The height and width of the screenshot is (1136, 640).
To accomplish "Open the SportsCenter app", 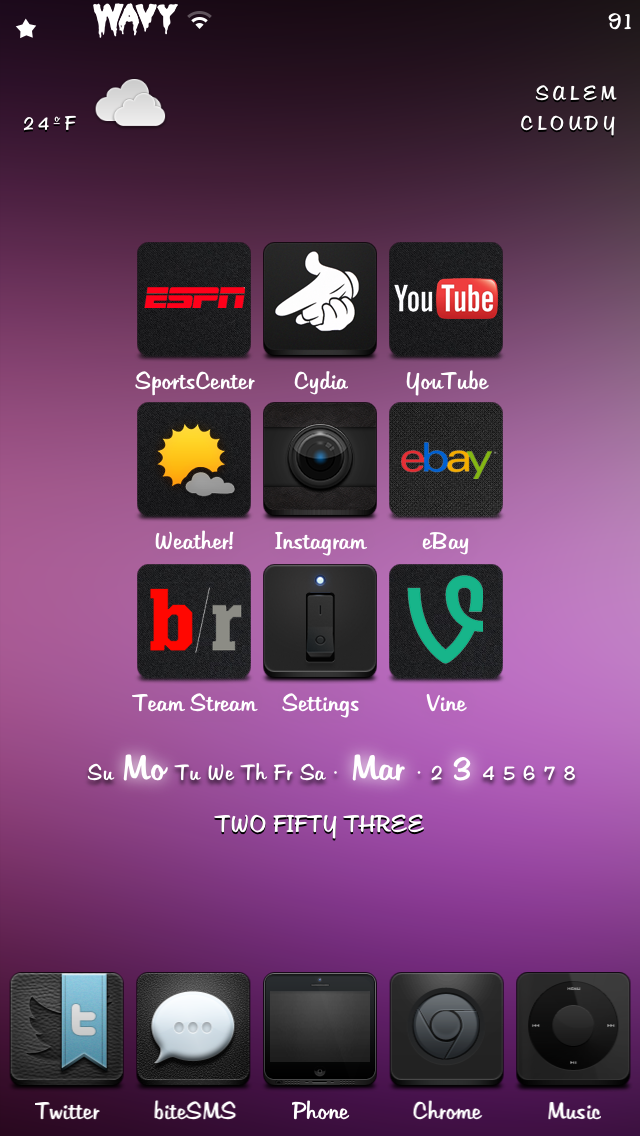I will (x=194, y=299).
